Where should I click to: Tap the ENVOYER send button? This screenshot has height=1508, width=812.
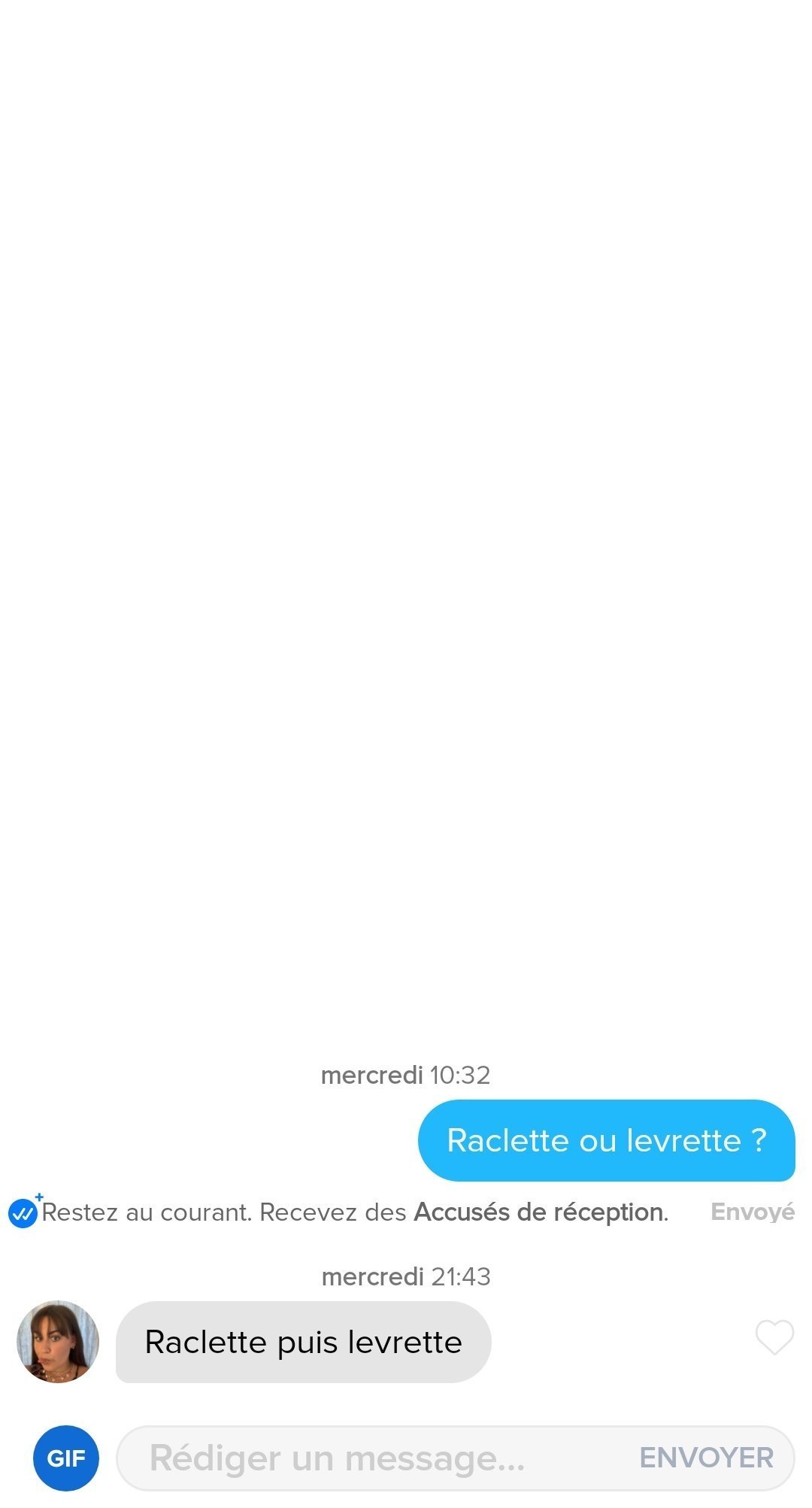click(706, 1458)
